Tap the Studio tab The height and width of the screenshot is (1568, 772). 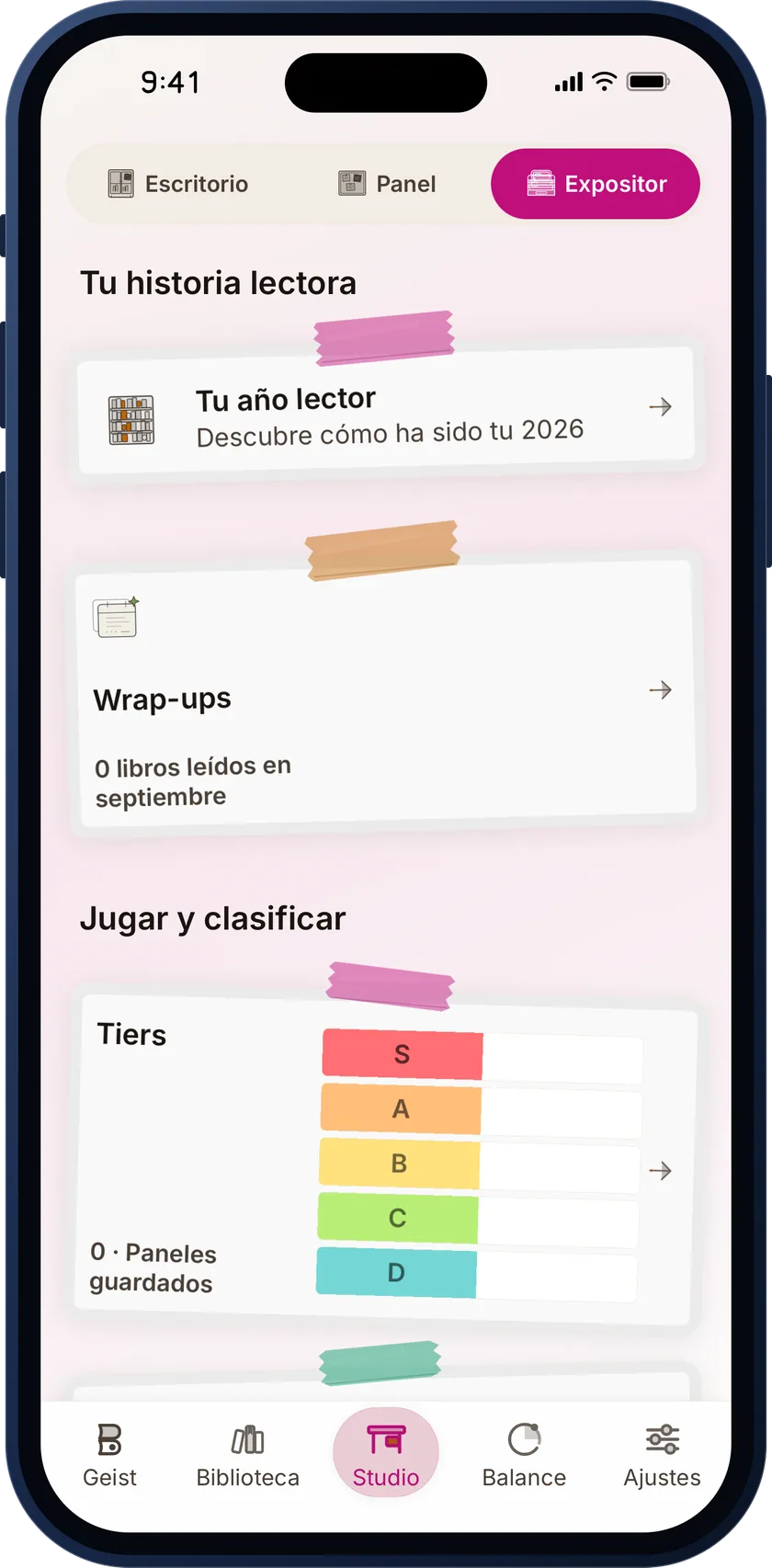386,1454
